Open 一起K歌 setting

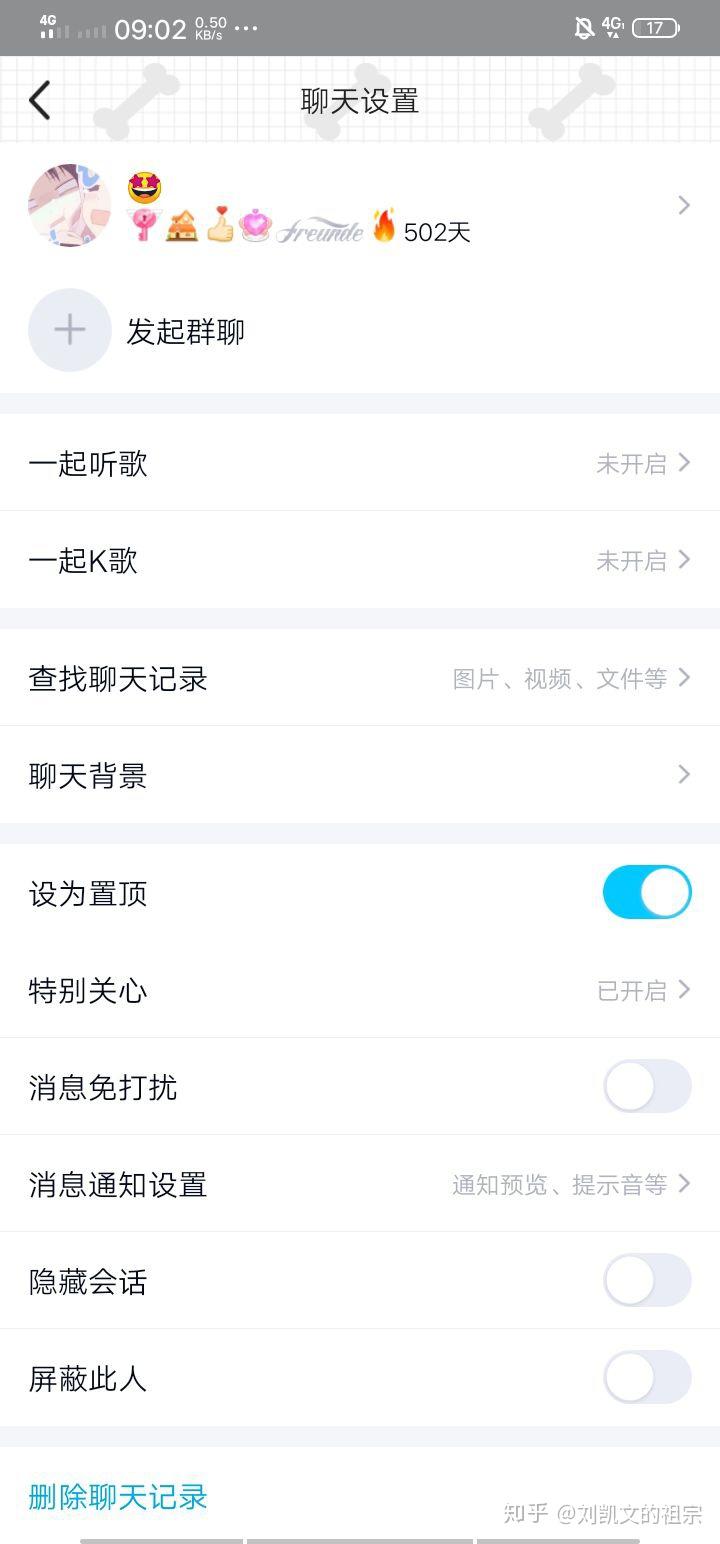(360, 560)
